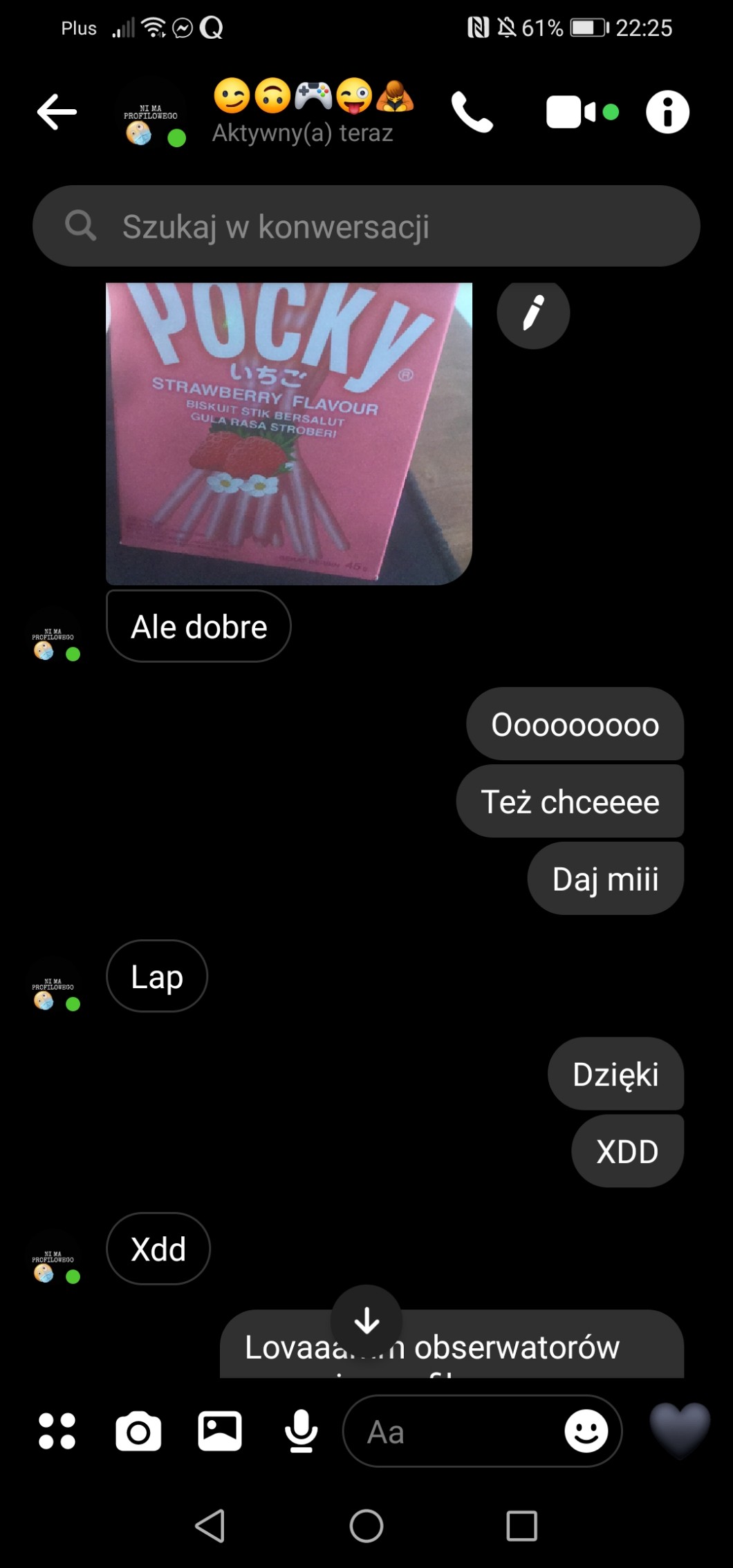Viewport: 733px width, 1568px height.
Task: Start a voice call
Action: pos(472,112)
